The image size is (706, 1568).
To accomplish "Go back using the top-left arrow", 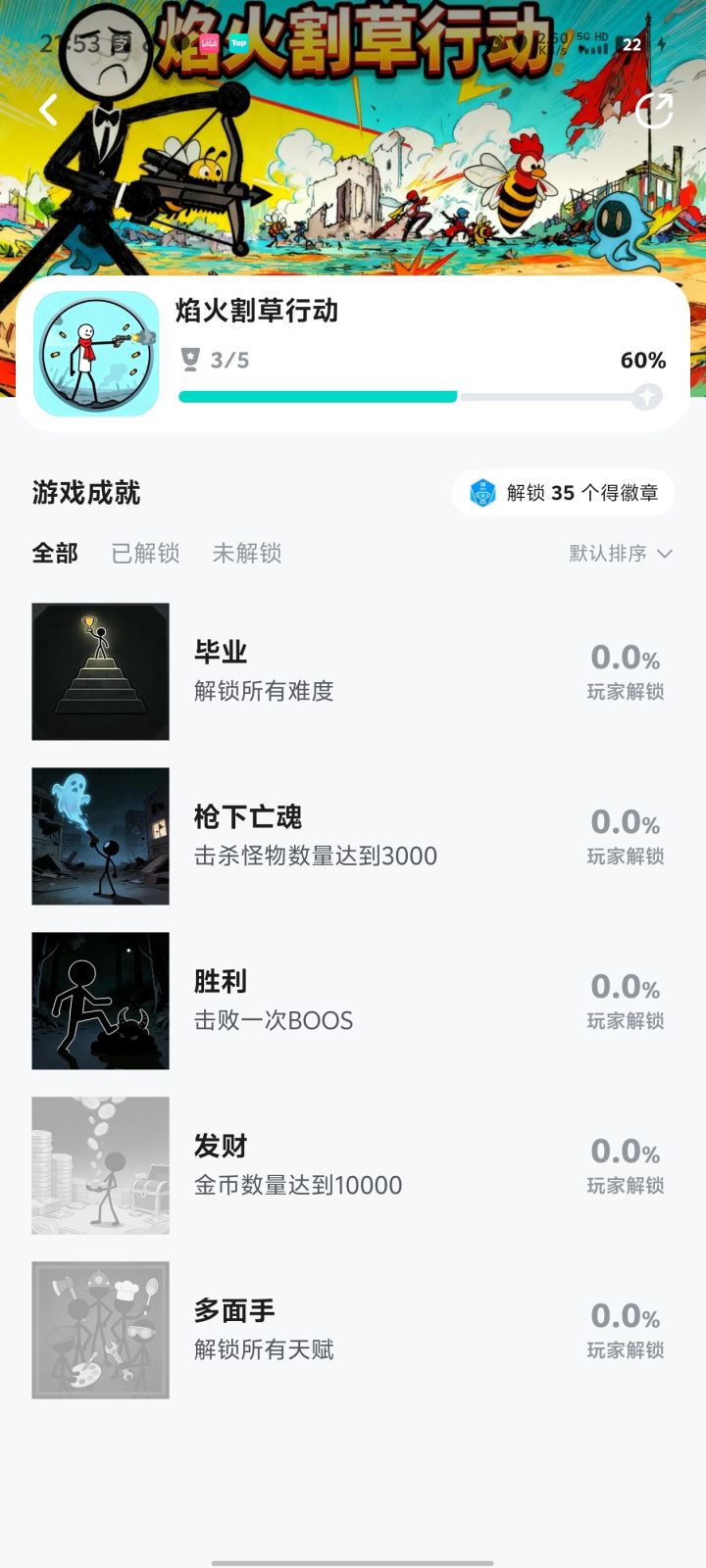I will pos(48,110).
